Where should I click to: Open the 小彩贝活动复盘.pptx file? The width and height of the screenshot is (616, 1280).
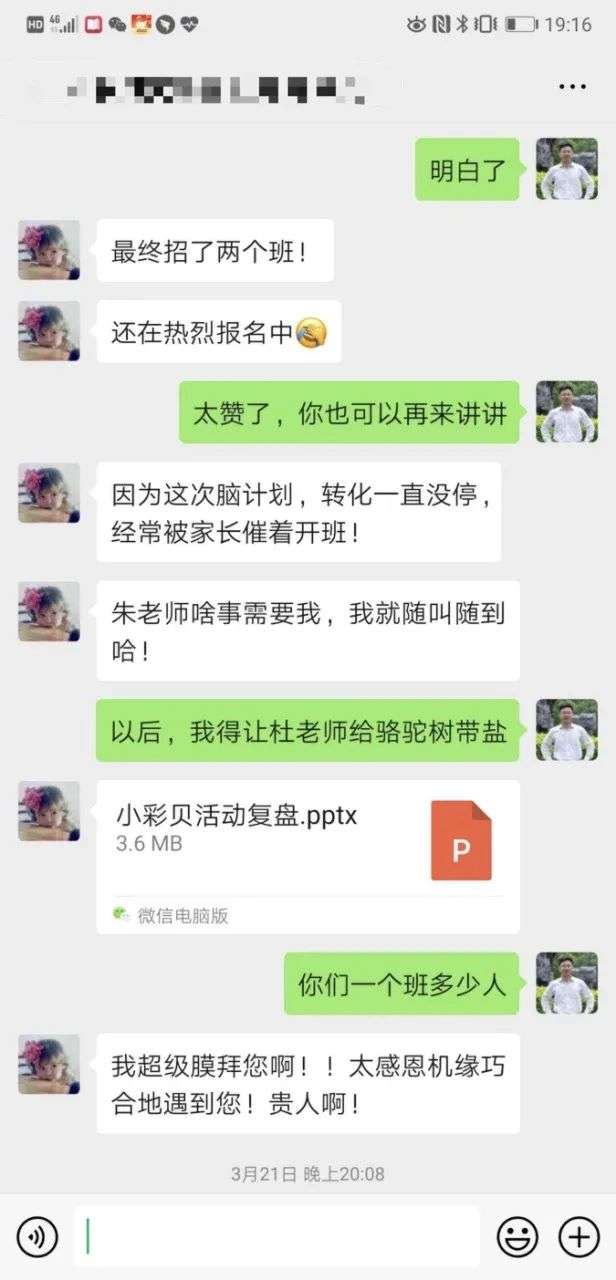[308, 857]
